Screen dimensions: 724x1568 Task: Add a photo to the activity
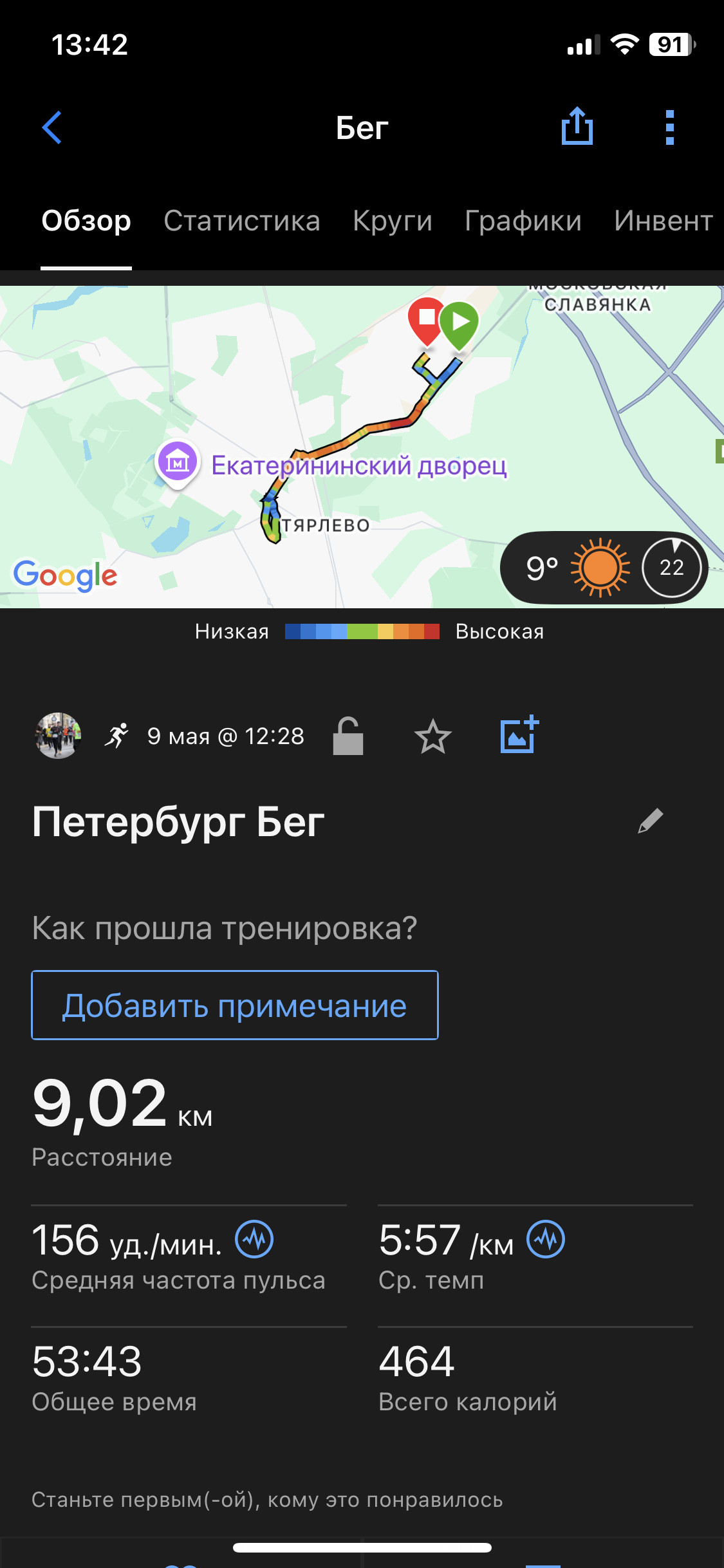point(519,734)
